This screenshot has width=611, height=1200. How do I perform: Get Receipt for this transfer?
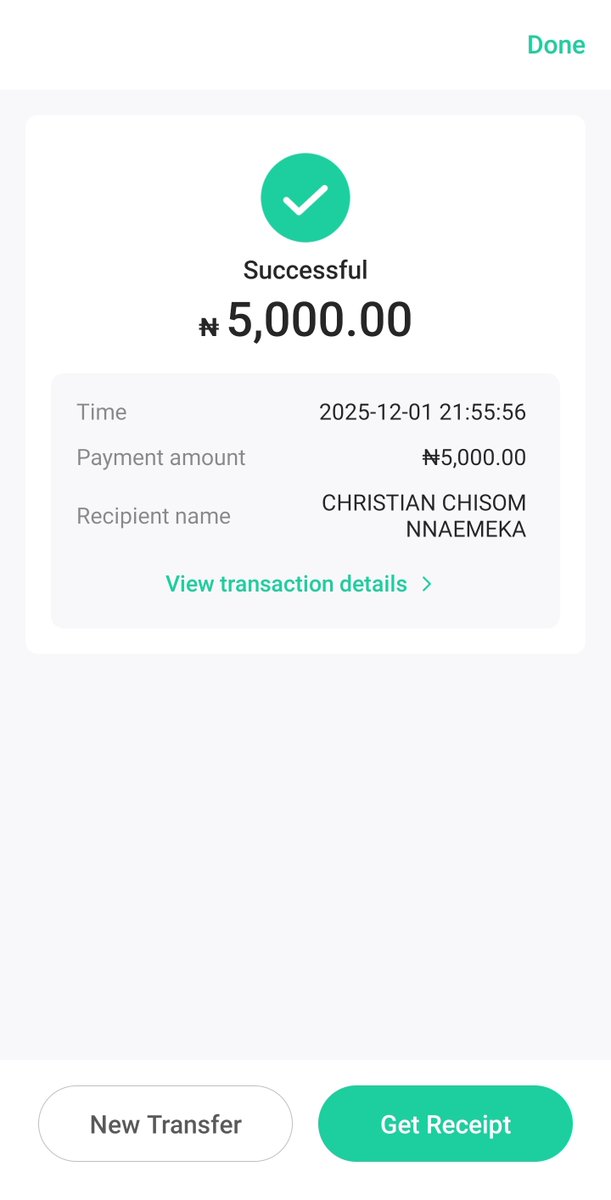[x=445, y=1124]
